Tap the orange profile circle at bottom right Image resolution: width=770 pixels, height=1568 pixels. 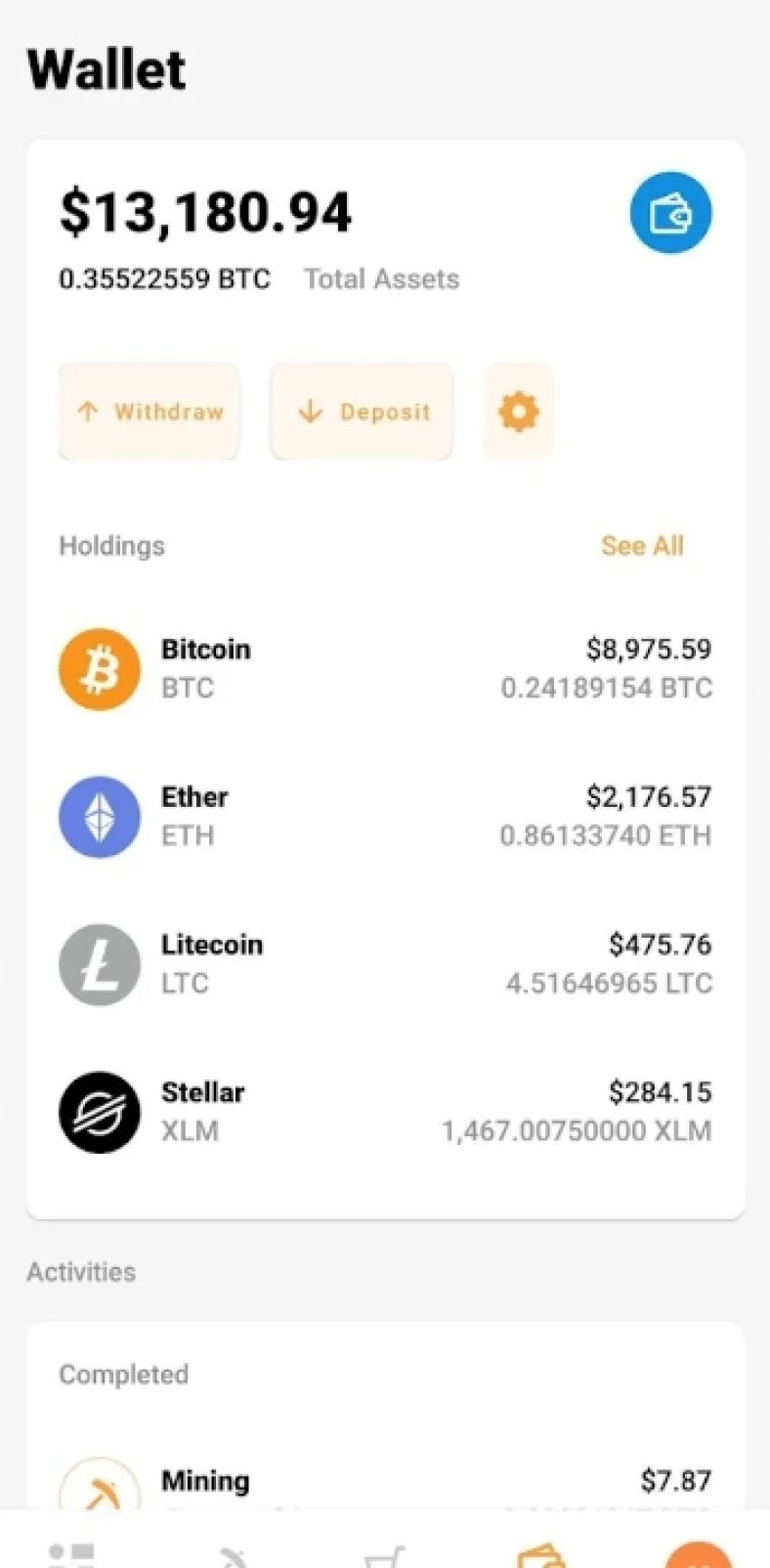coord(699,1553)
